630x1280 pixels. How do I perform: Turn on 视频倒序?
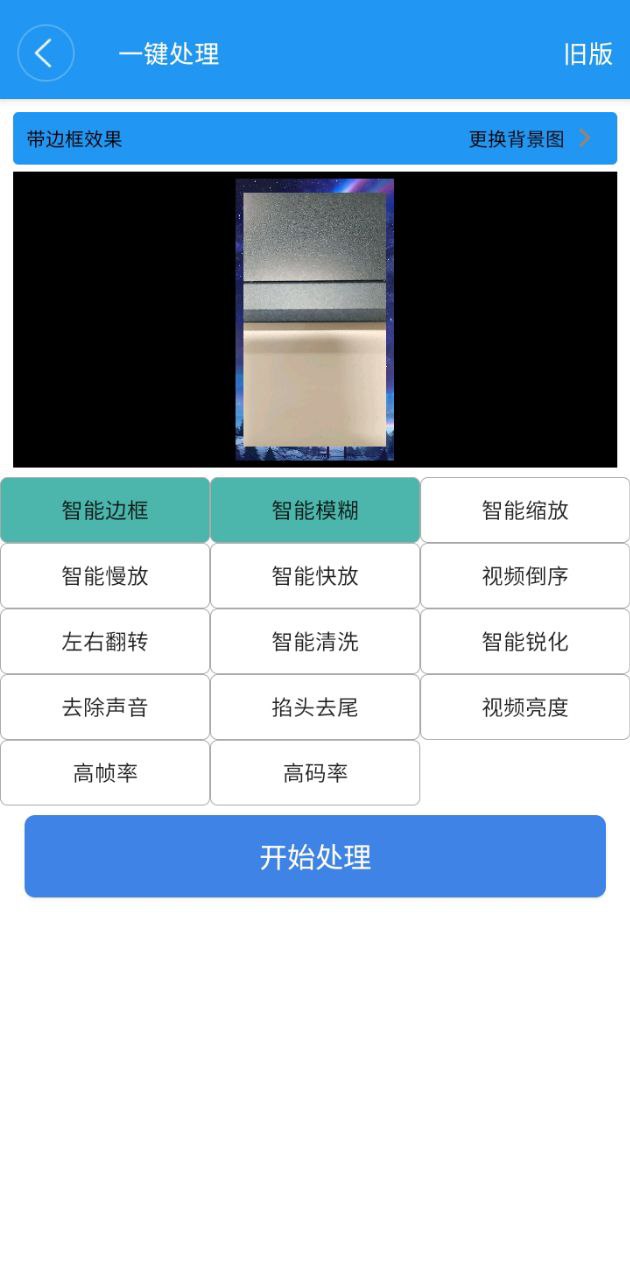click(525, 576)
